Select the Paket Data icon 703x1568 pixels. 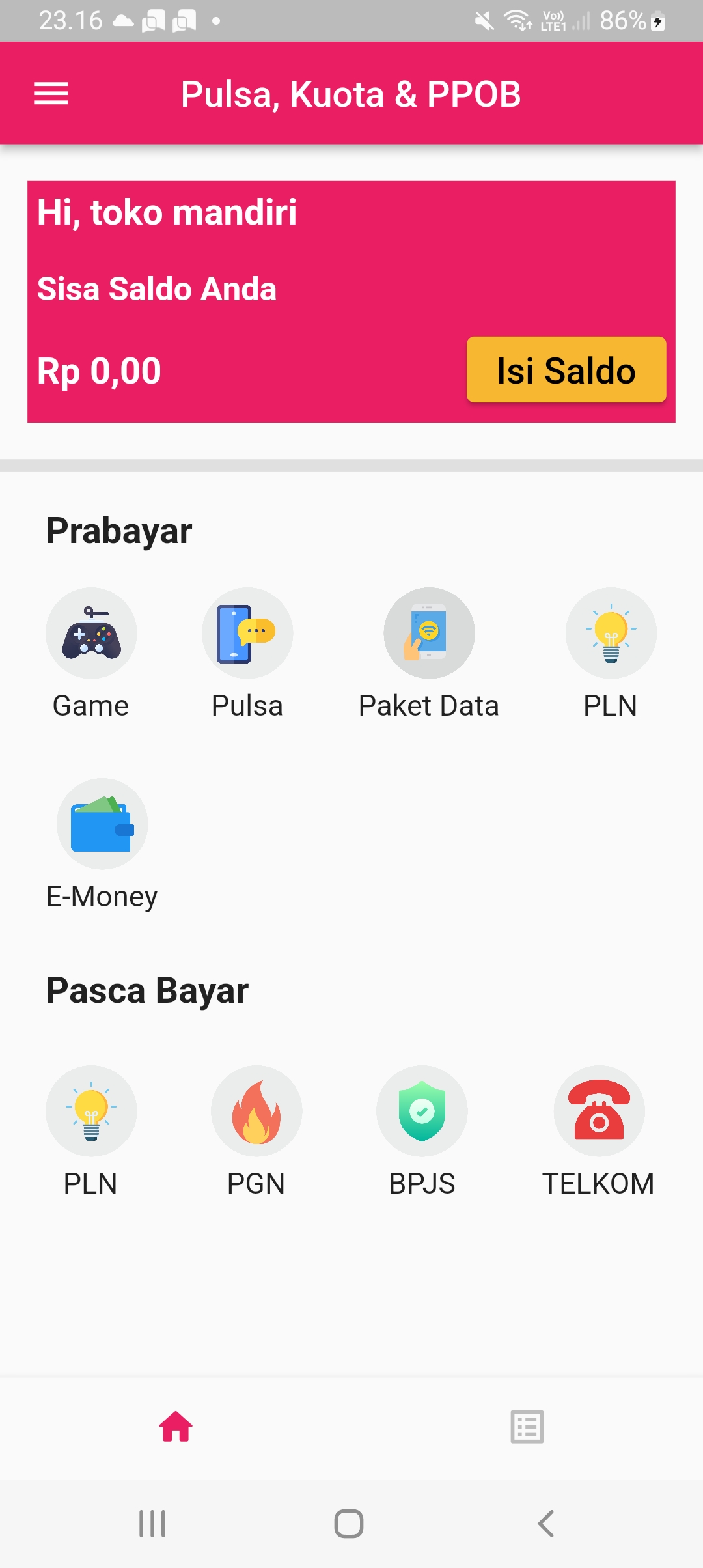tap(429, 632)
